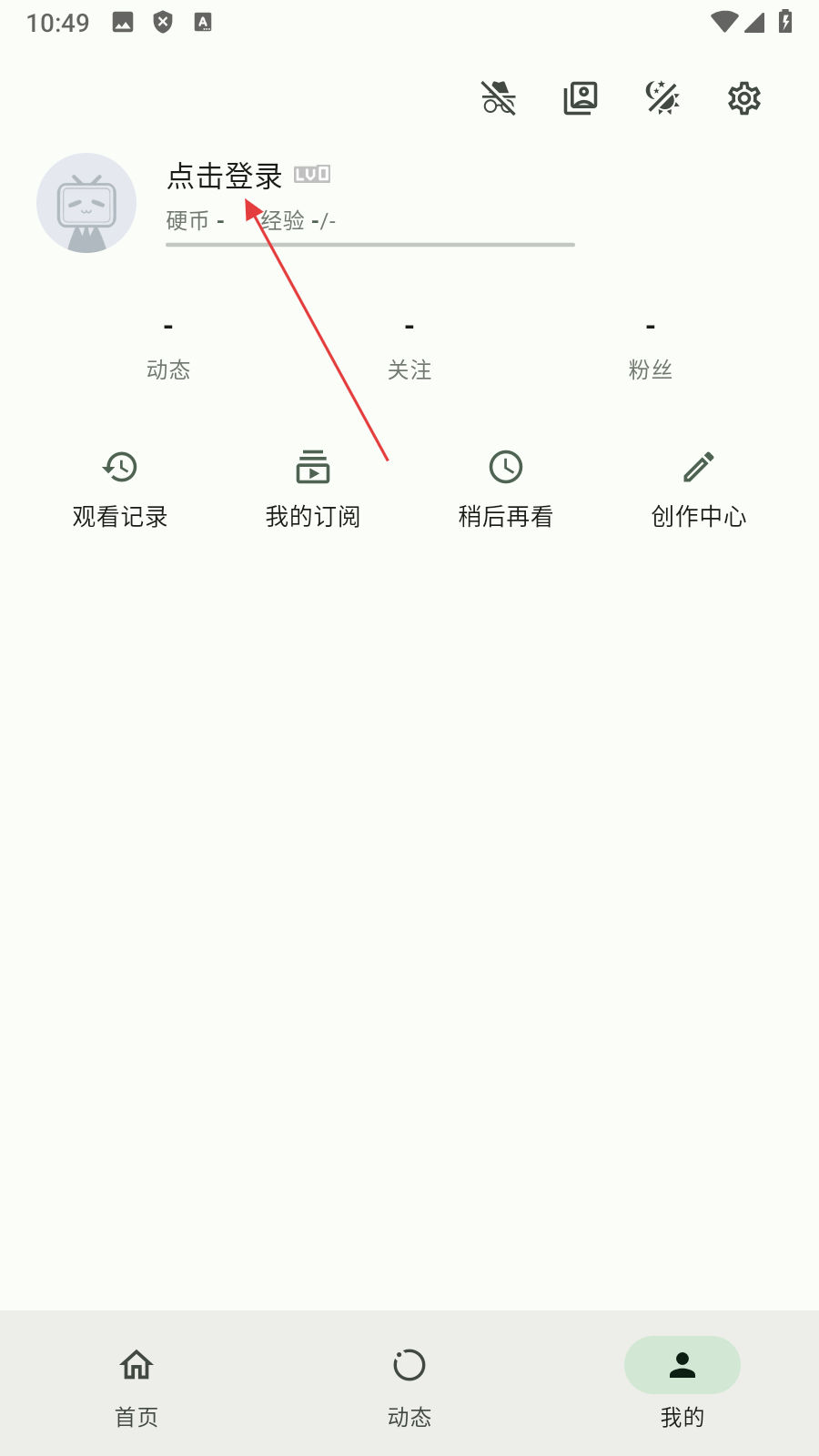819x1456 pixels.
Task: Switch to the 首页 tab
Action: (x=136, y=1388)
